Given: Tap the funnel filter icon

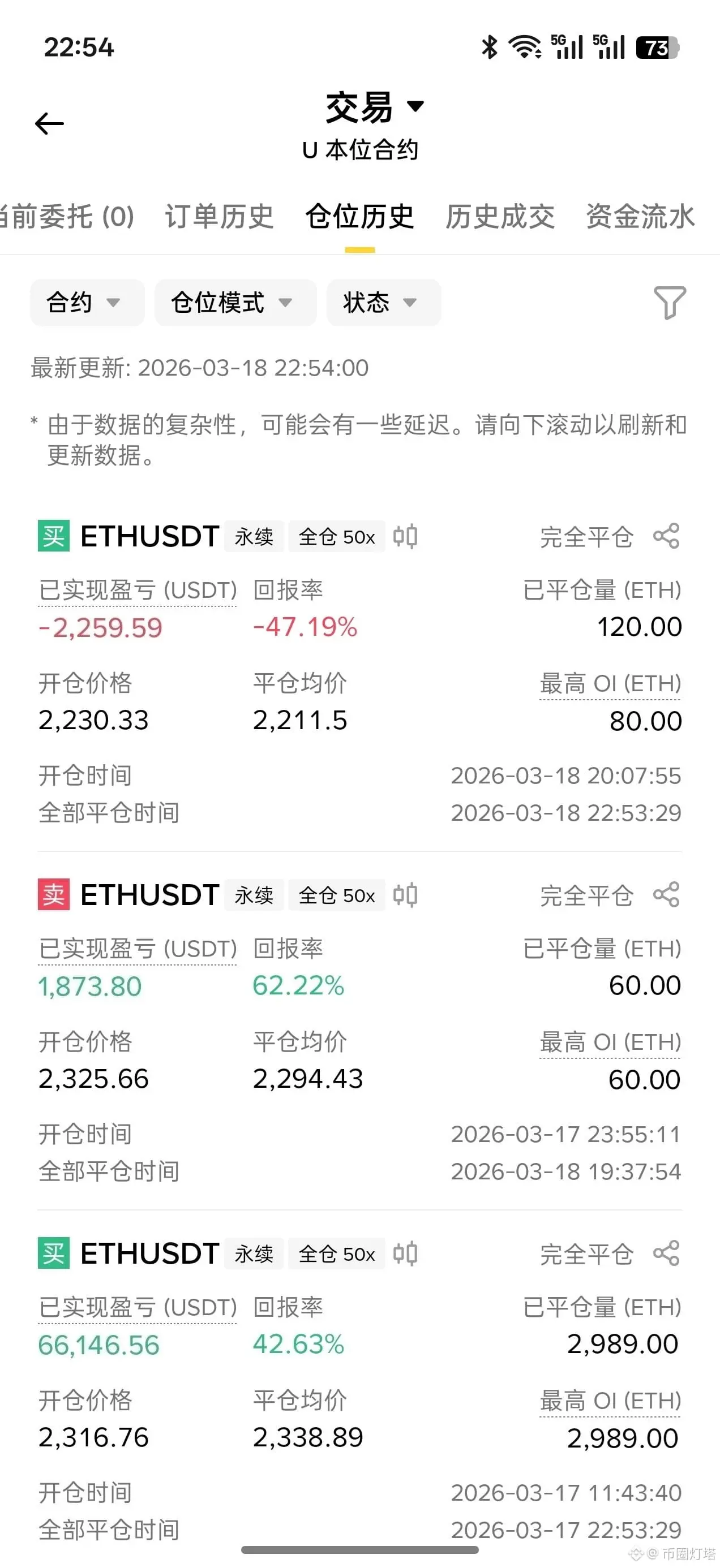Looking at the screenshot, I should click(x=670, y=302).
